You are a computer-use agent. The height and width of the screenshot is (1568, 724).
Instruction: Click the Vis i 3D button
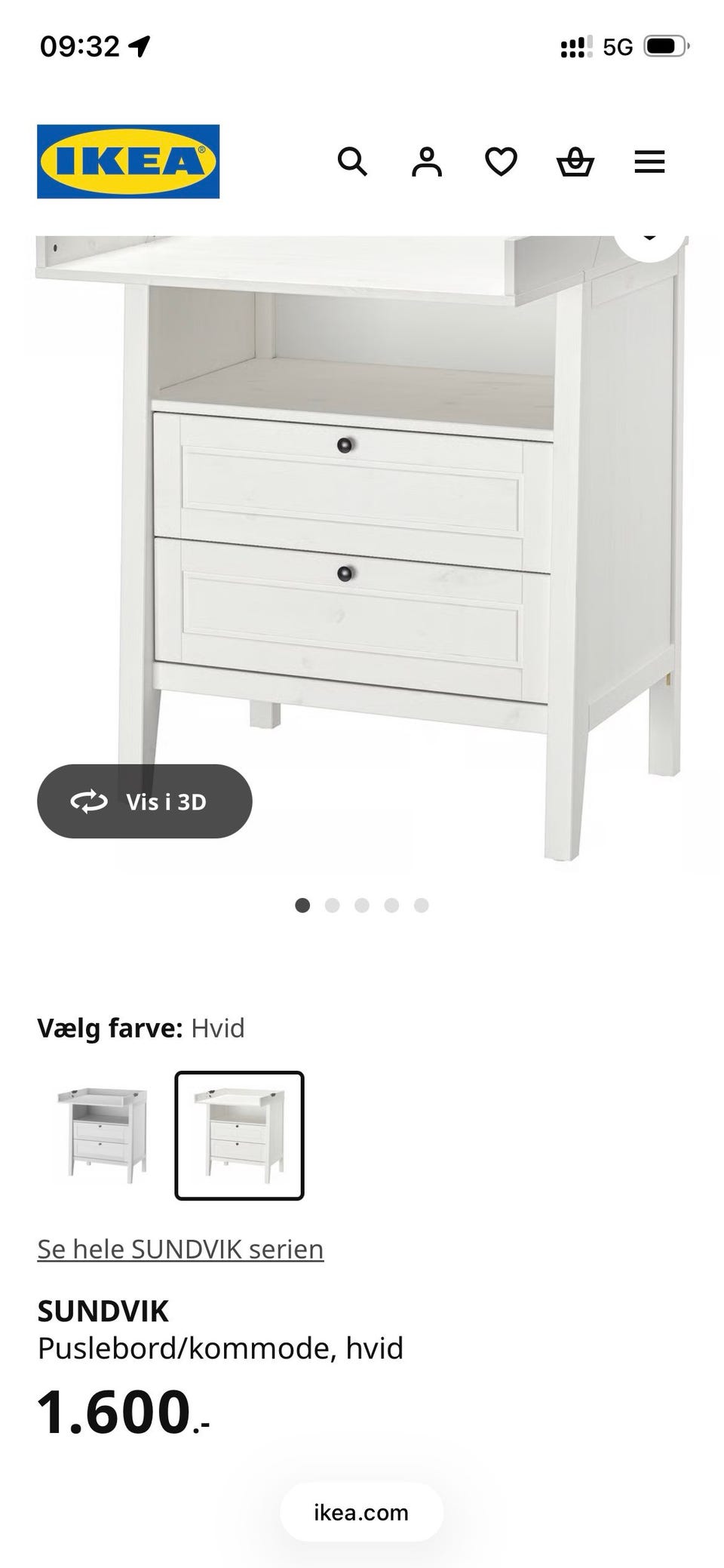coord(144,801)
